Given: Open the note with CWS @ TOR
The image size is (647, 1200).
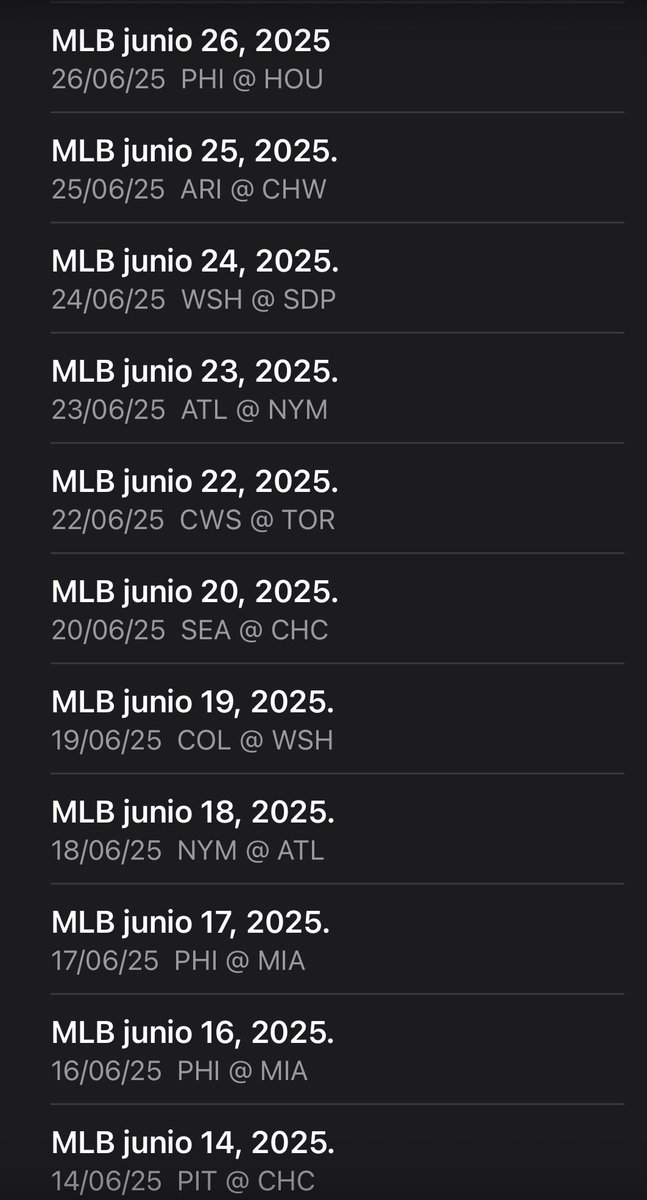Looking at the screenshot, I should 194,498.
